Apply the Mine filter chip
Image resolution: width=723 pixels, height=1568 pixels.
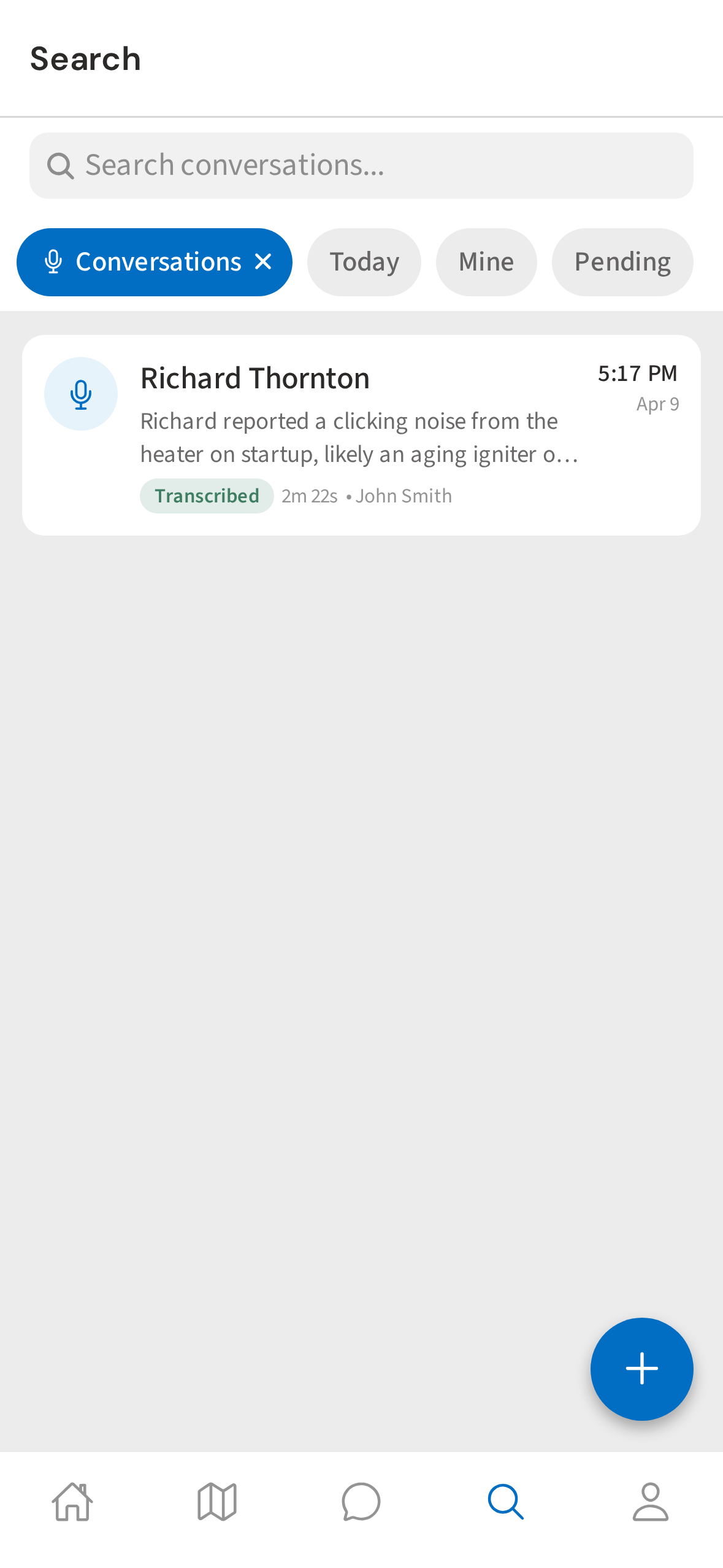pos(486,262)
